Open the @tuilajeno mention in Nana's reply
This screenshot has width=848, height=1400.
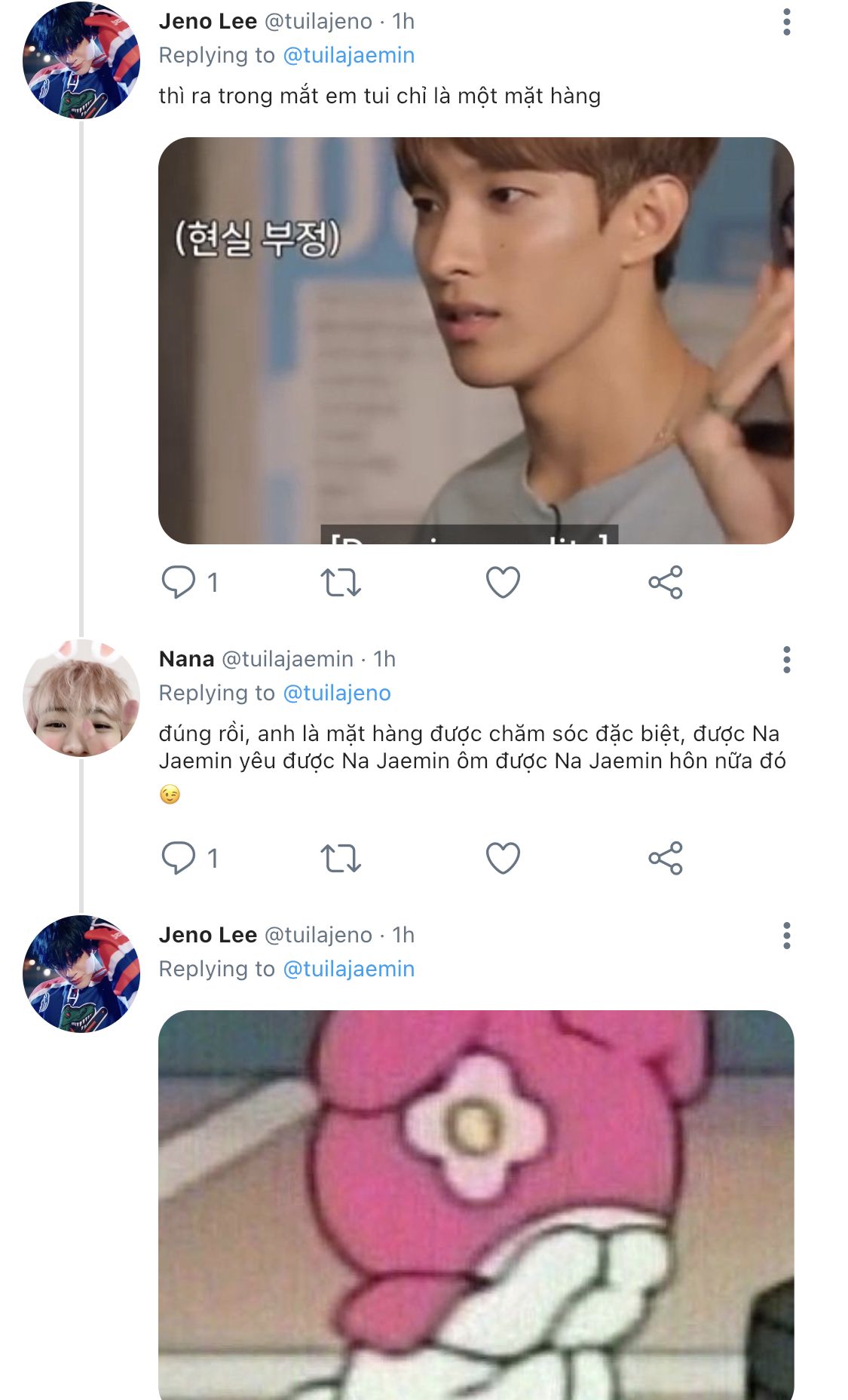click(337, 693)
